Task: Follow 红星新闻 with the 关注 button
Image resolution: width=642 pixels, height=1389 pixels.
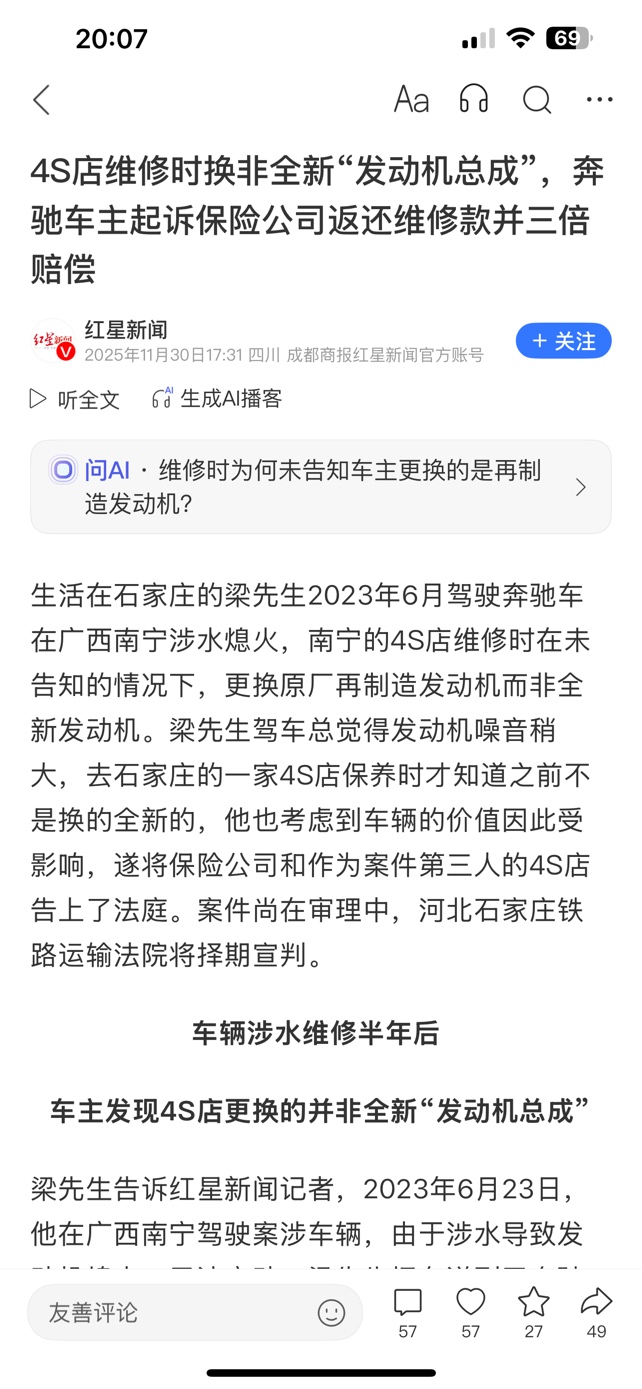Action: (563, 341)
